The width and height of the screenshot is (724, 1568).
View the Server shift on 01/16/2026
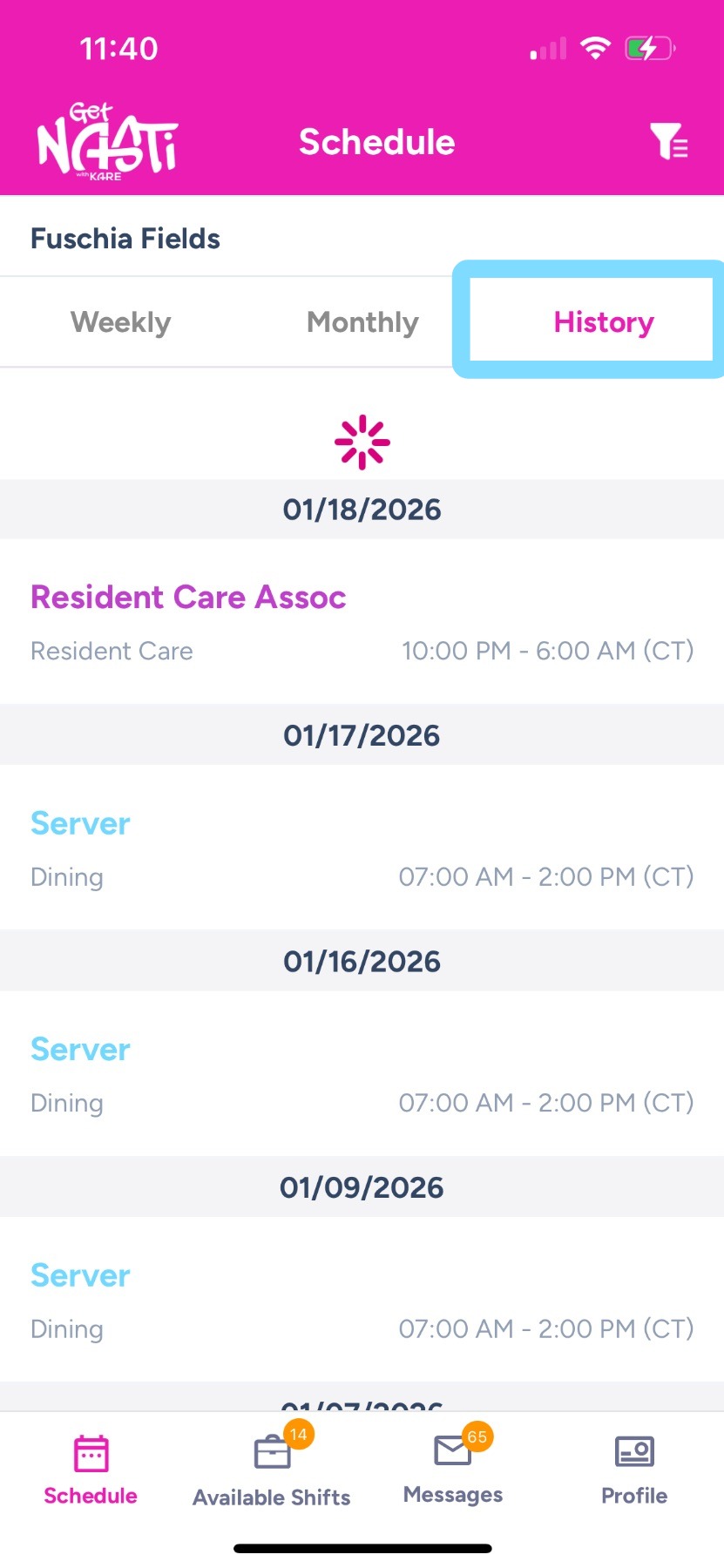(362, 1073)
